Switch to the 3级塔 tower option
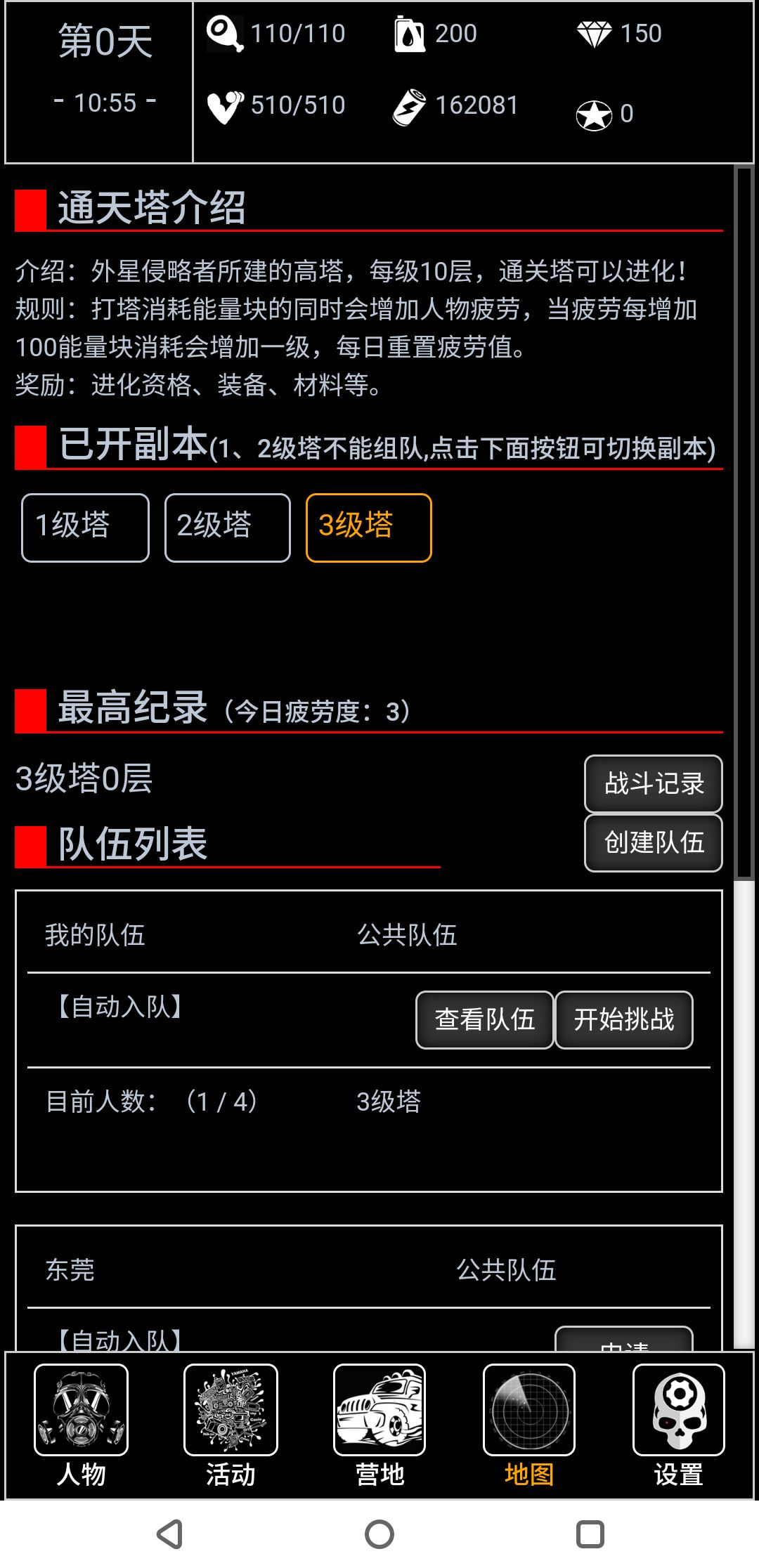Viewport: 759px width, 1568px height. tap(368, 527)
